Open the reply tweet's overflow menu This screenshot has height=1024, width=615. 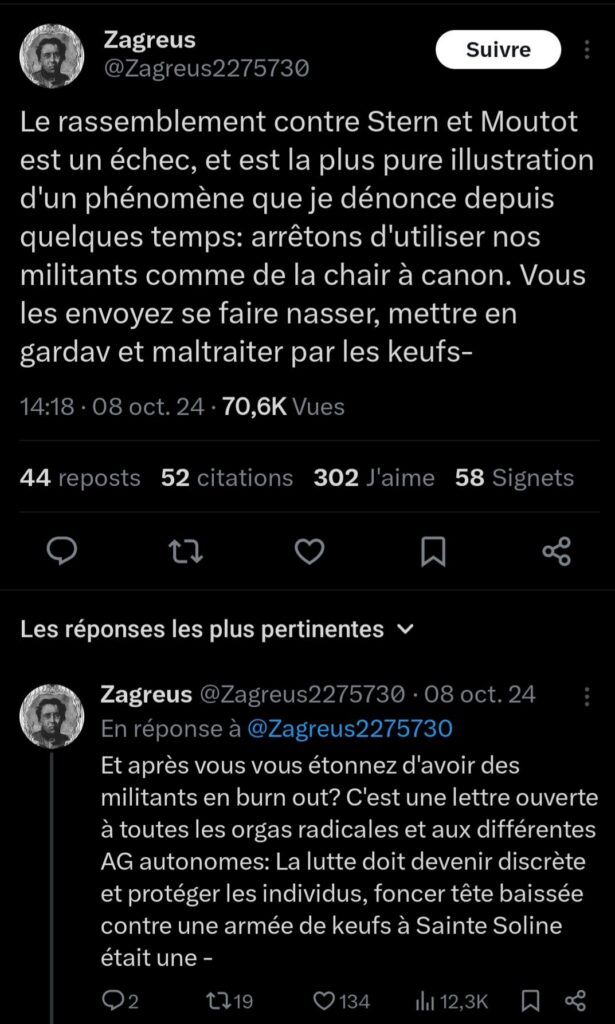[x=586, y=695]
